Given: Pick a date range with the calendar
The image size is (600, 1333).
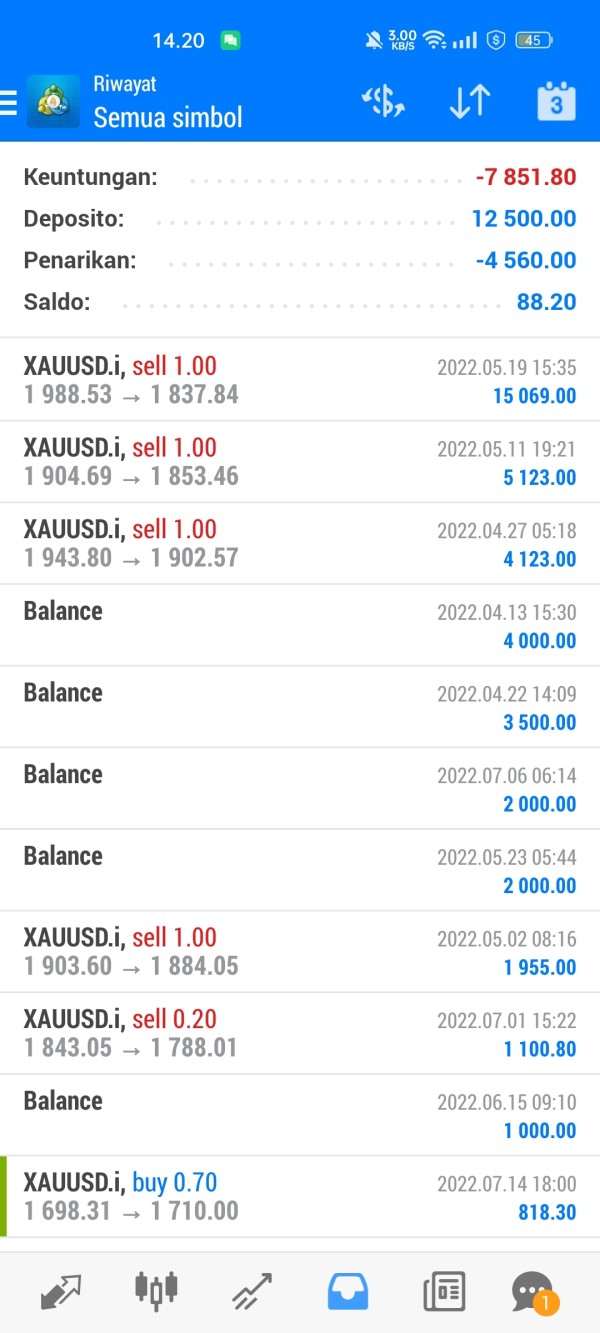Looking at the screenshot, I should coord(556,102).
